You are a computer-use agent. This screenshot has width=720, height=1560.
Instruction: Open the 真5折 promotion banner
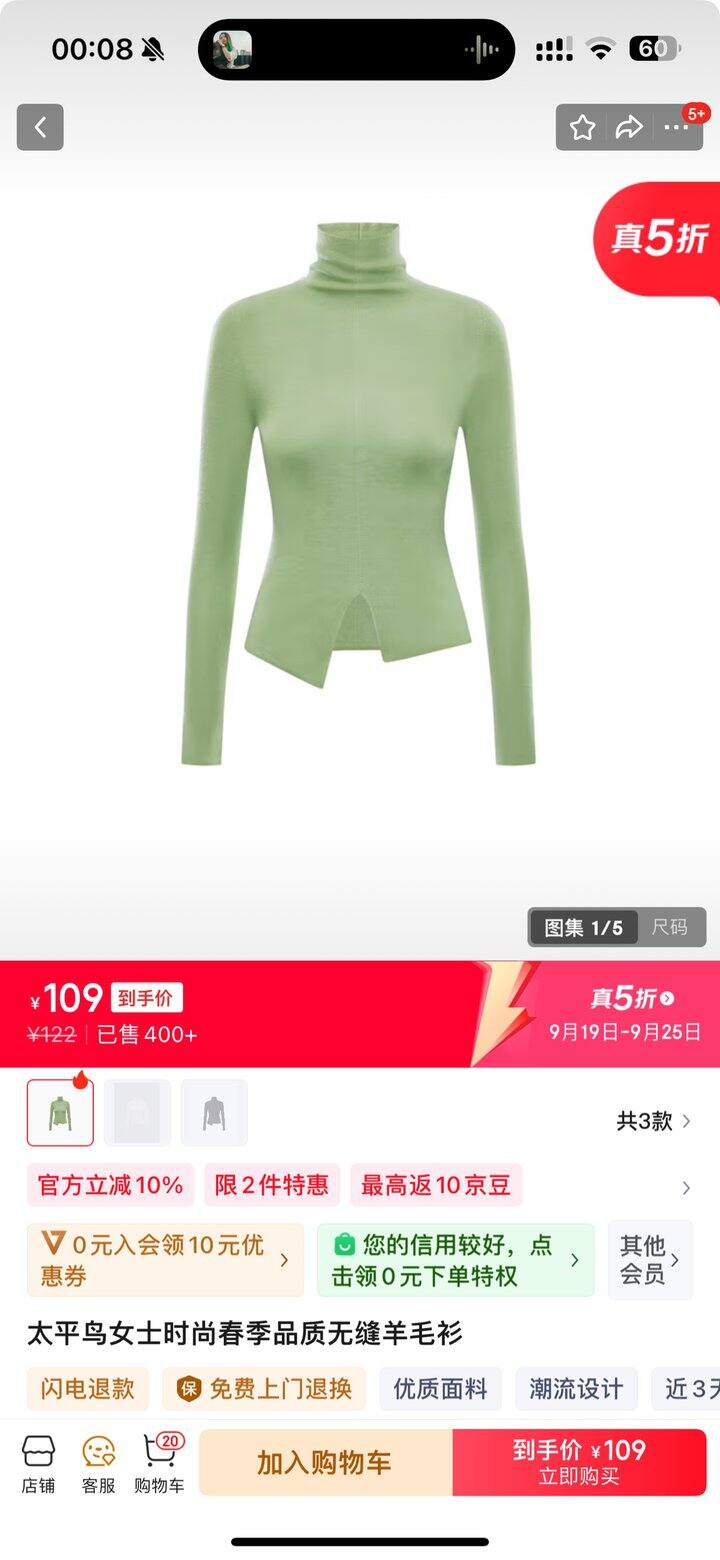click(632, 1013)
